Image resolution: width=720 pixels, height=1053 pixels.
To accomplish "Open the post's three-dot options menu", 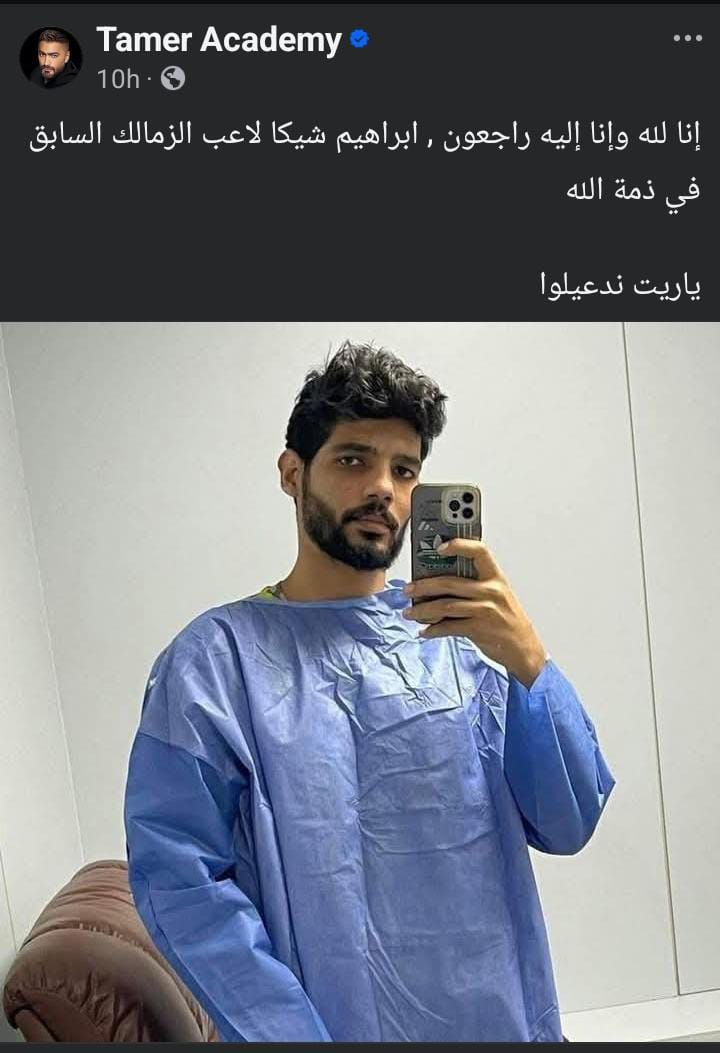I will point(687,39).
